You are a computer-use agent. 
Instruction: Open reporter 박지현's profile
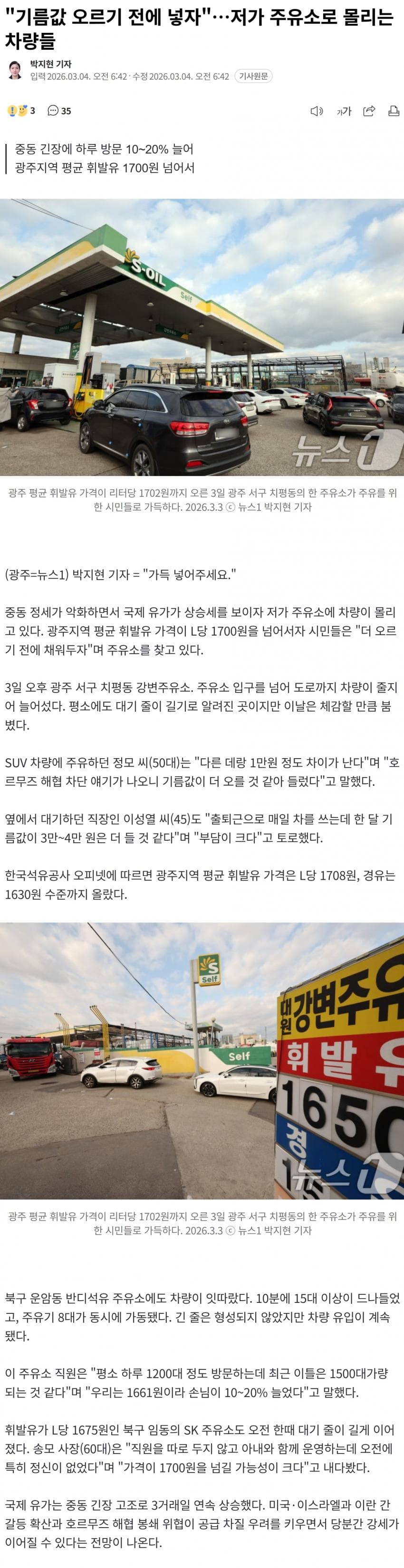(x=50, y=64)
